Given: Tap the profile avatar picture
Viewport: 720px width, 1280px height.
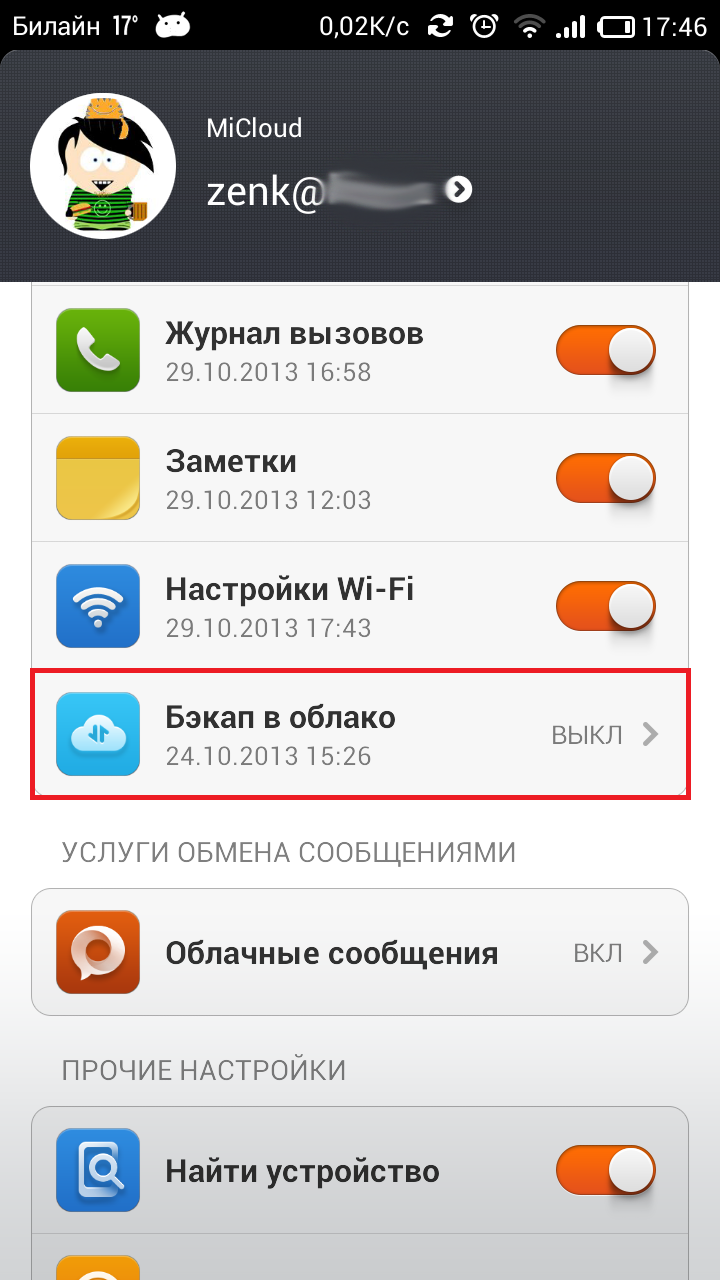Looking at the screenshot, I should click(x=103, y=166).
